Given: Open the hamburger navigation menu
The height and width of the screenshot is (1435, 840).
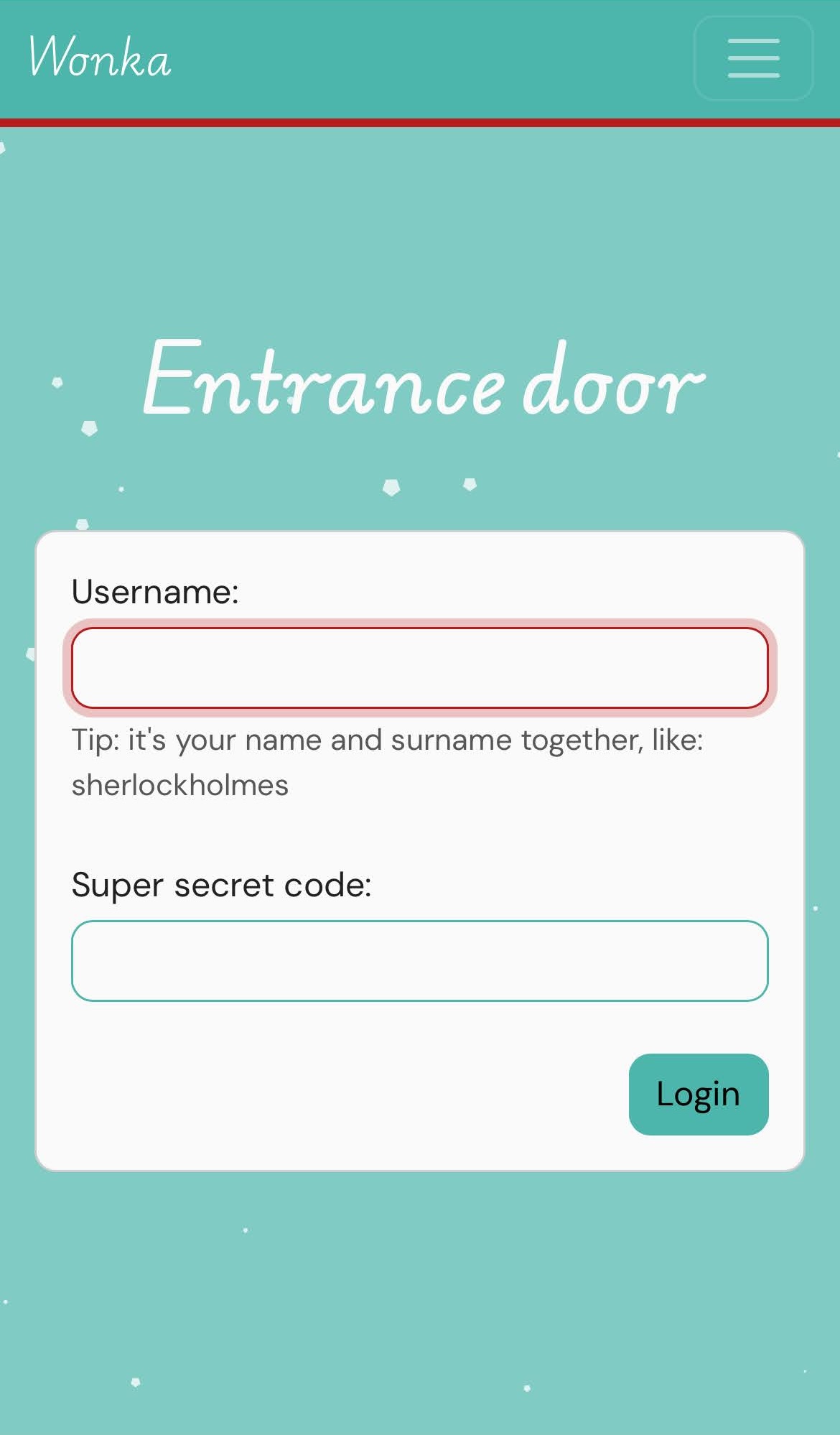Looking at the screenshot, I should coord(753,58).
